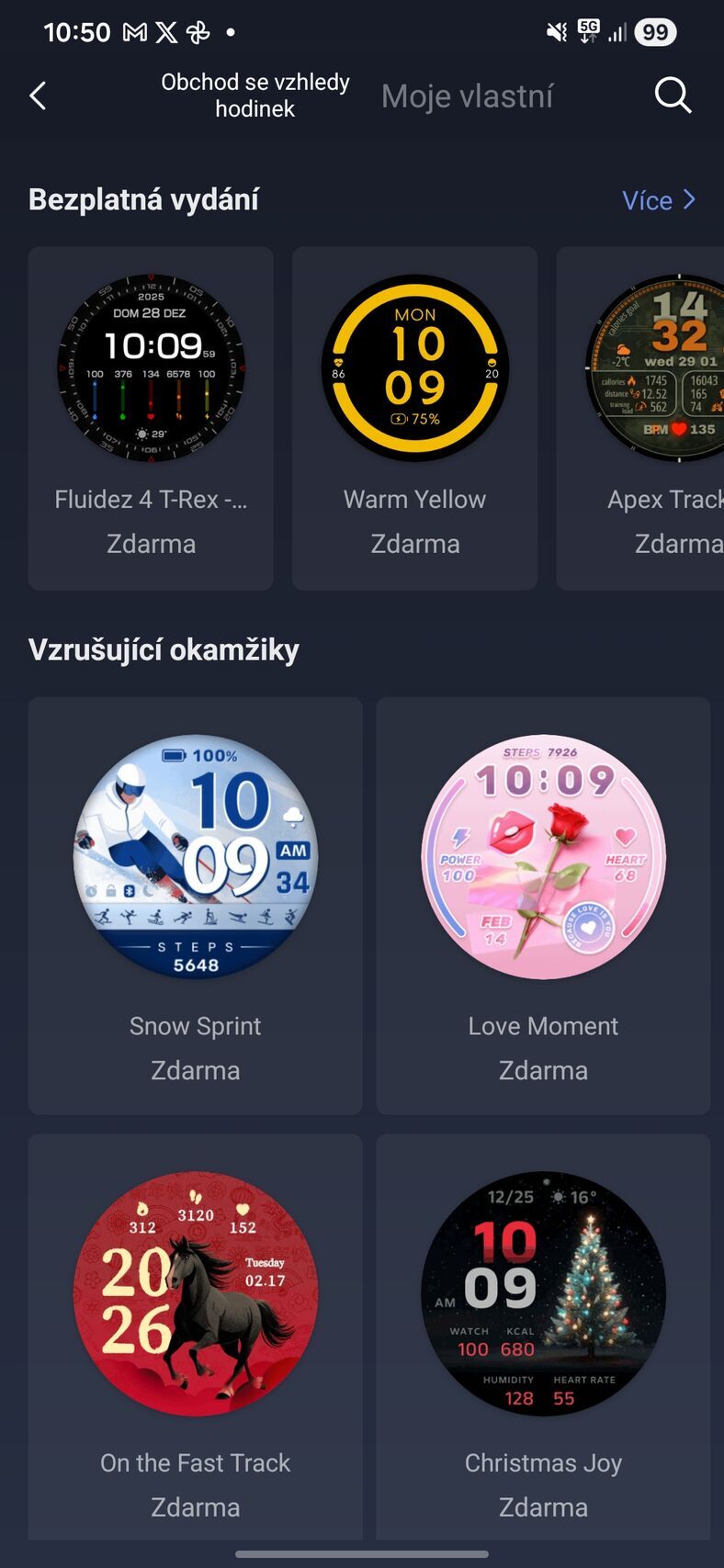The height and width of the screenshot is (1568, 724).
Task: Tap the back arrow icon
Action: pyautogui.click(x=38, y=95)
